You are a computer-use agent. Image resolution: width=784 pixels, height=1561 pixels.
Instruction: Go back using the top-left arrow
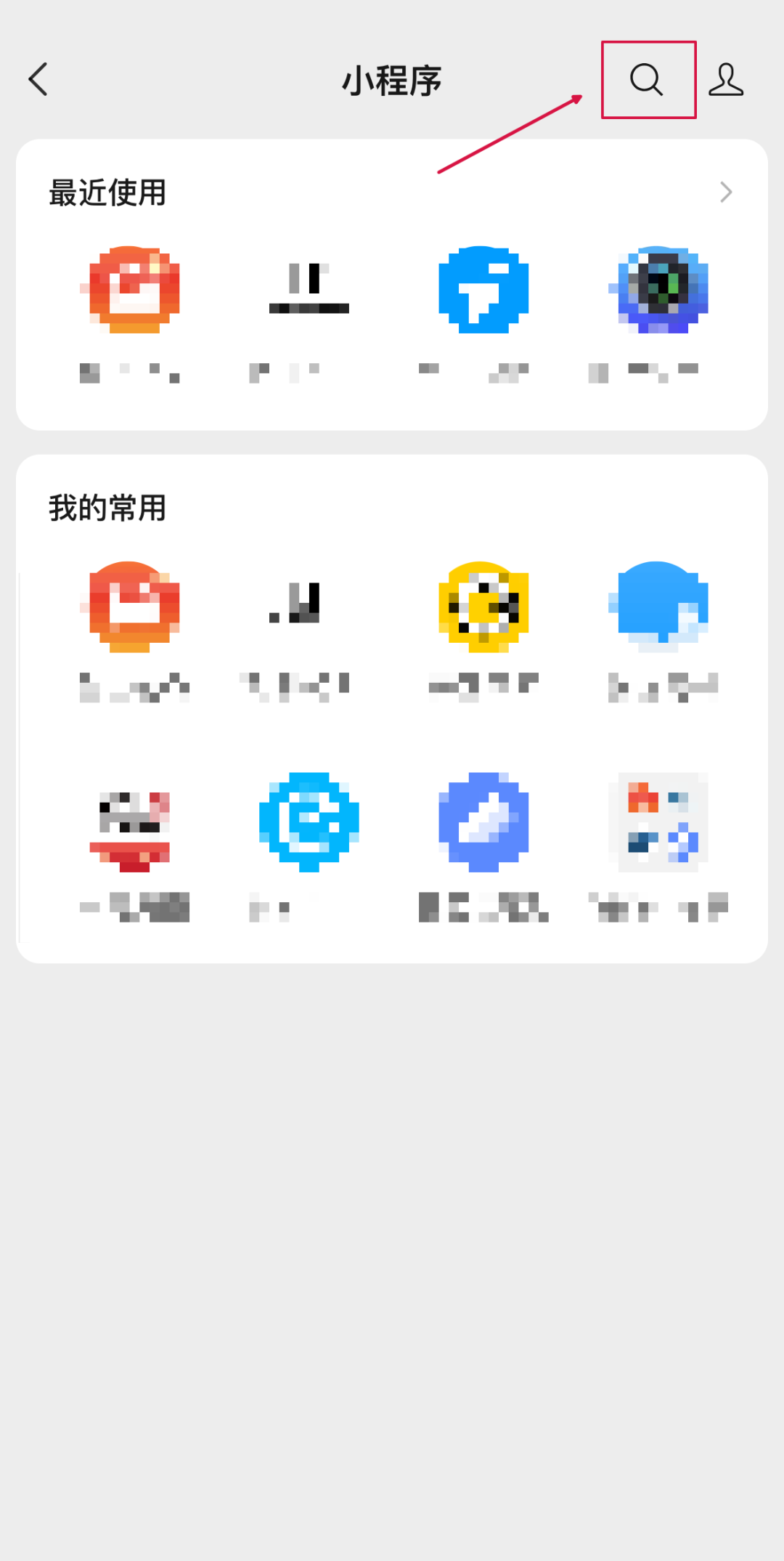coord(38,79)
